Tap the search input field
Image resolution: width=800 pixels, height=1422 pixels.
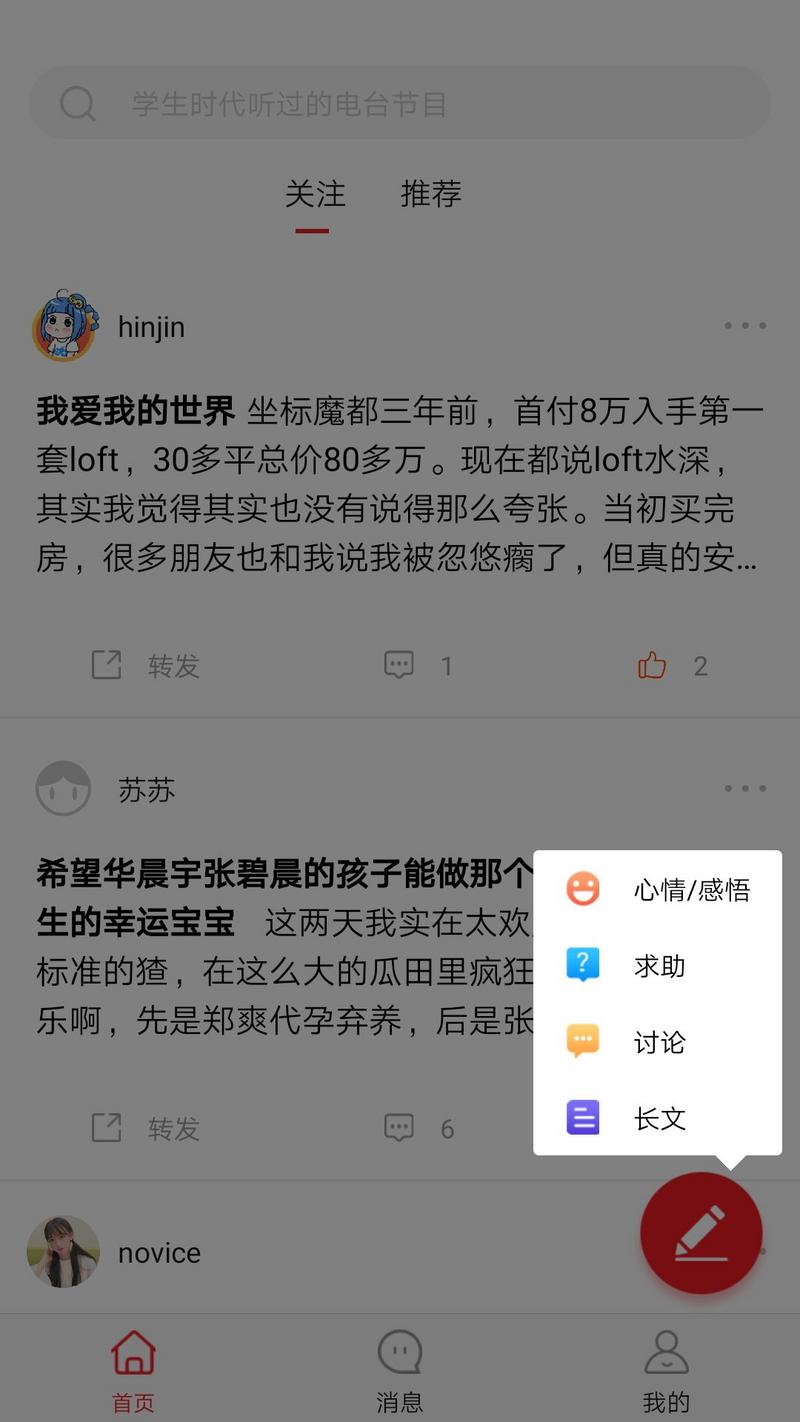[x=400, y=103]
